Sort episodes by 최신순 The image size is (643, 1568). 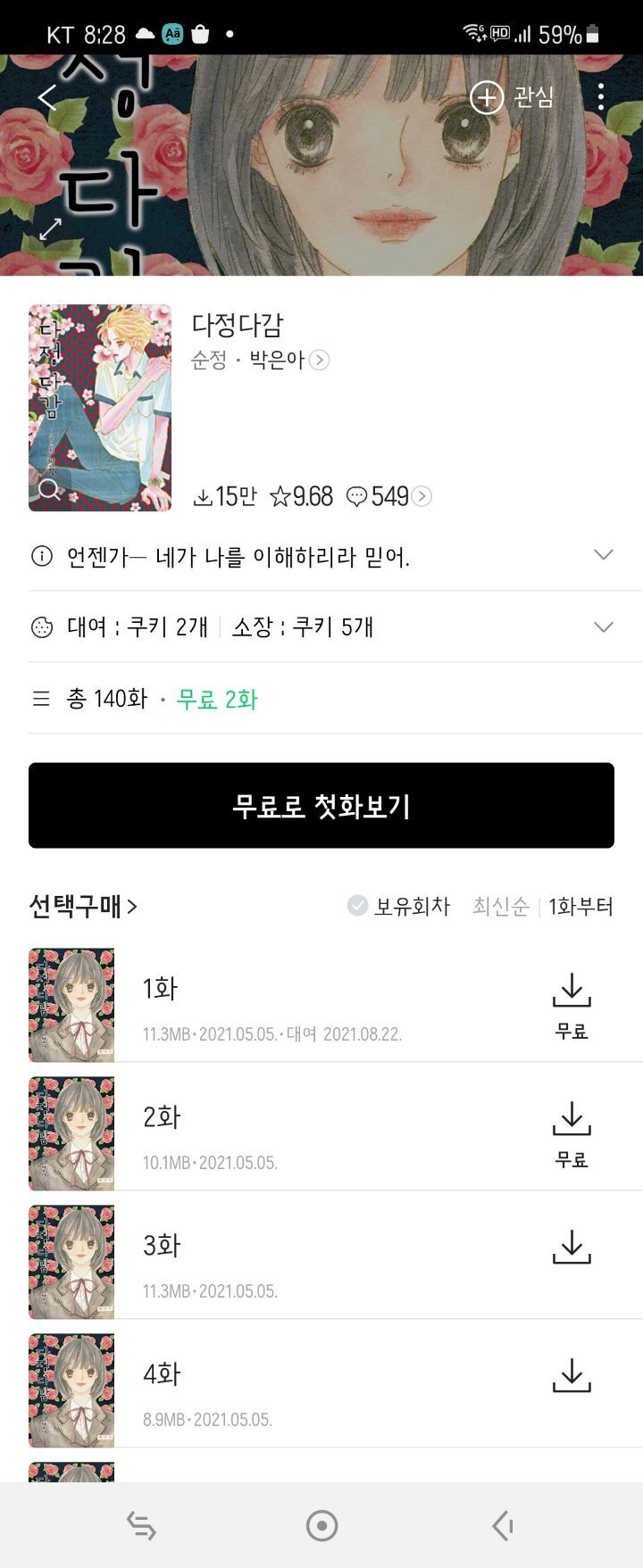pyautogui.click(x=500, y=906)
